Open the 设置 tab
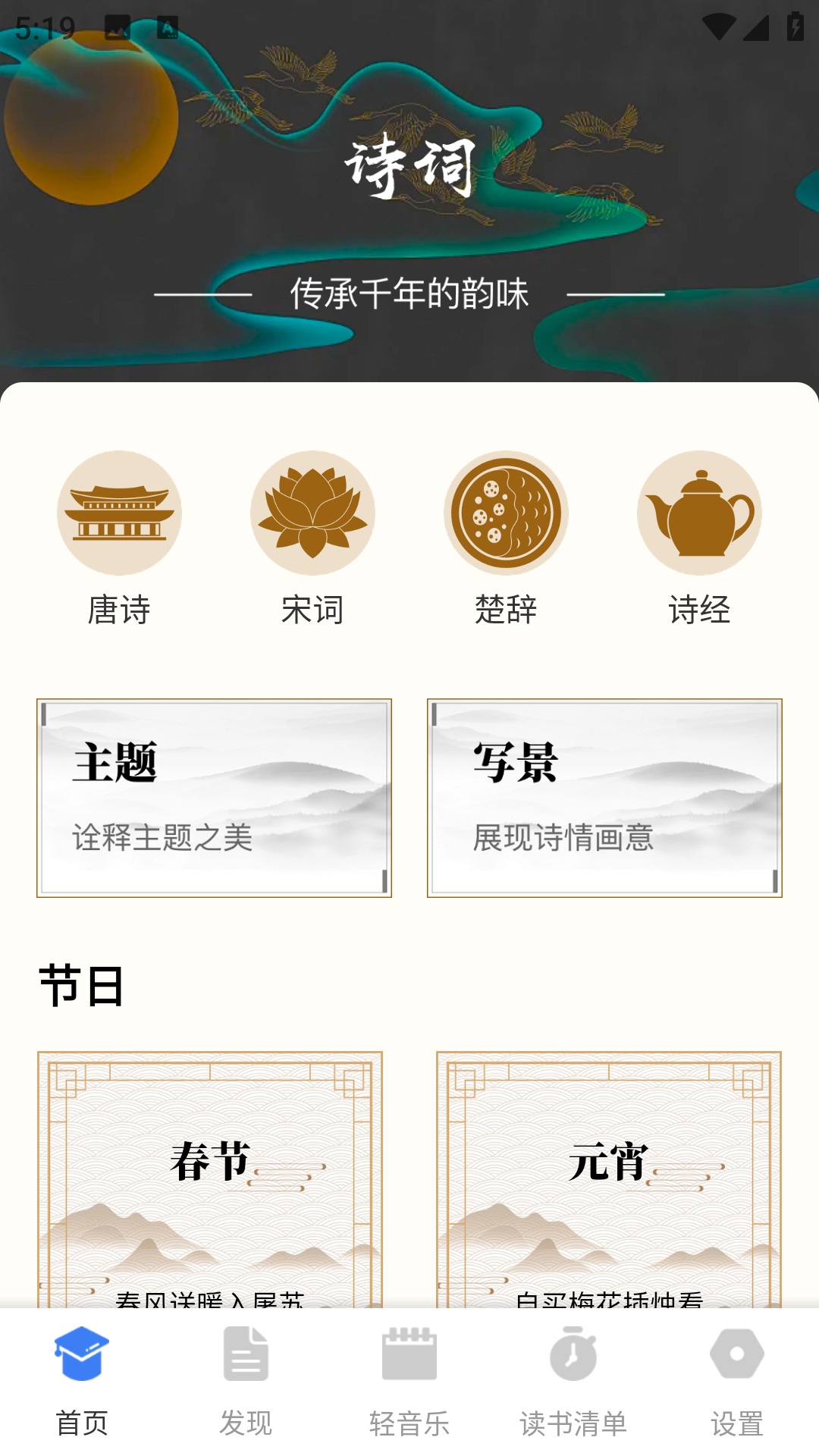Screen dimensions: 819x1456 pos(737,1382)
